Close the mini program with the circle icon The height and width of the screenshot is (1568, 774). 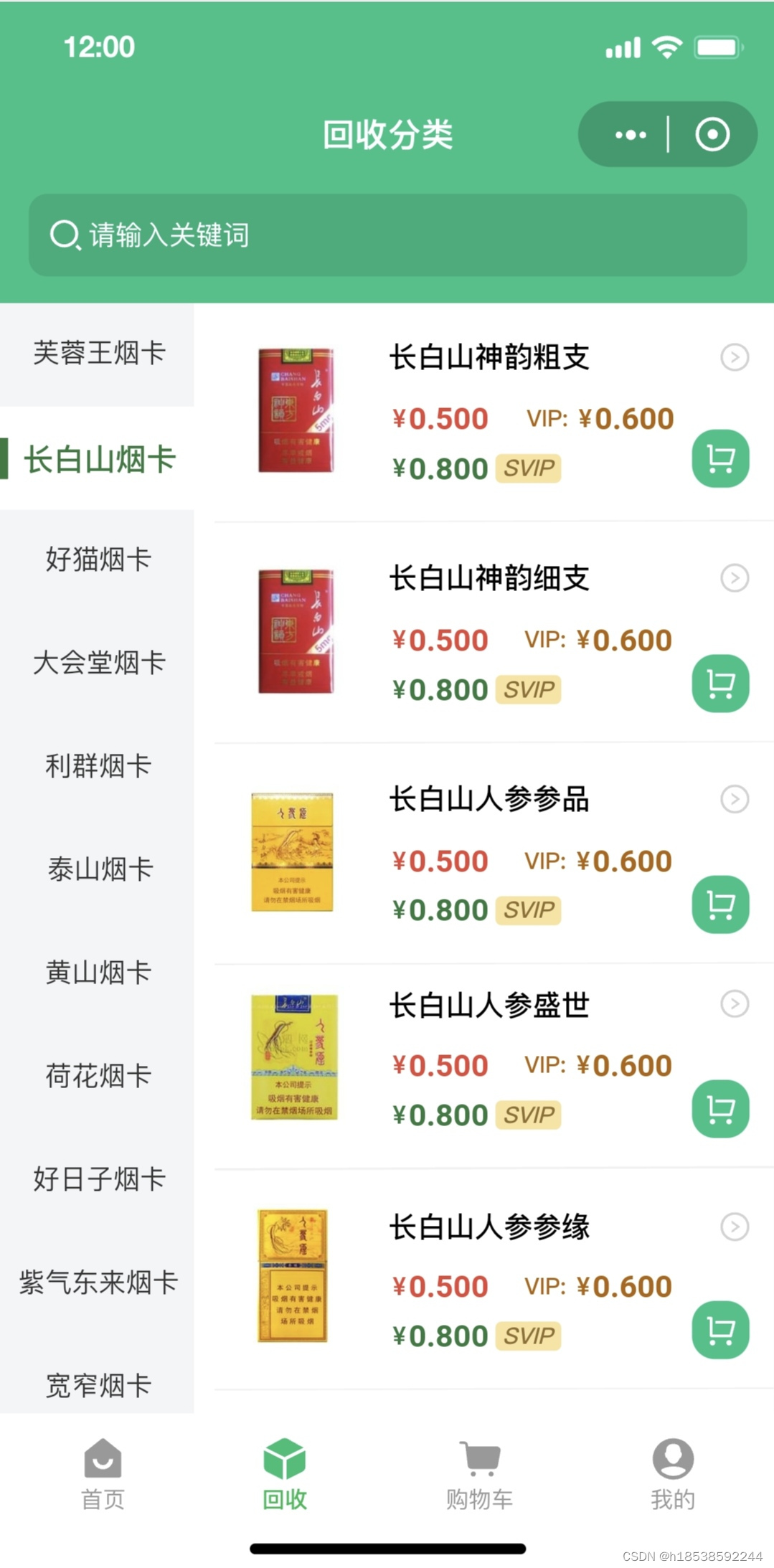pos(712,135)
